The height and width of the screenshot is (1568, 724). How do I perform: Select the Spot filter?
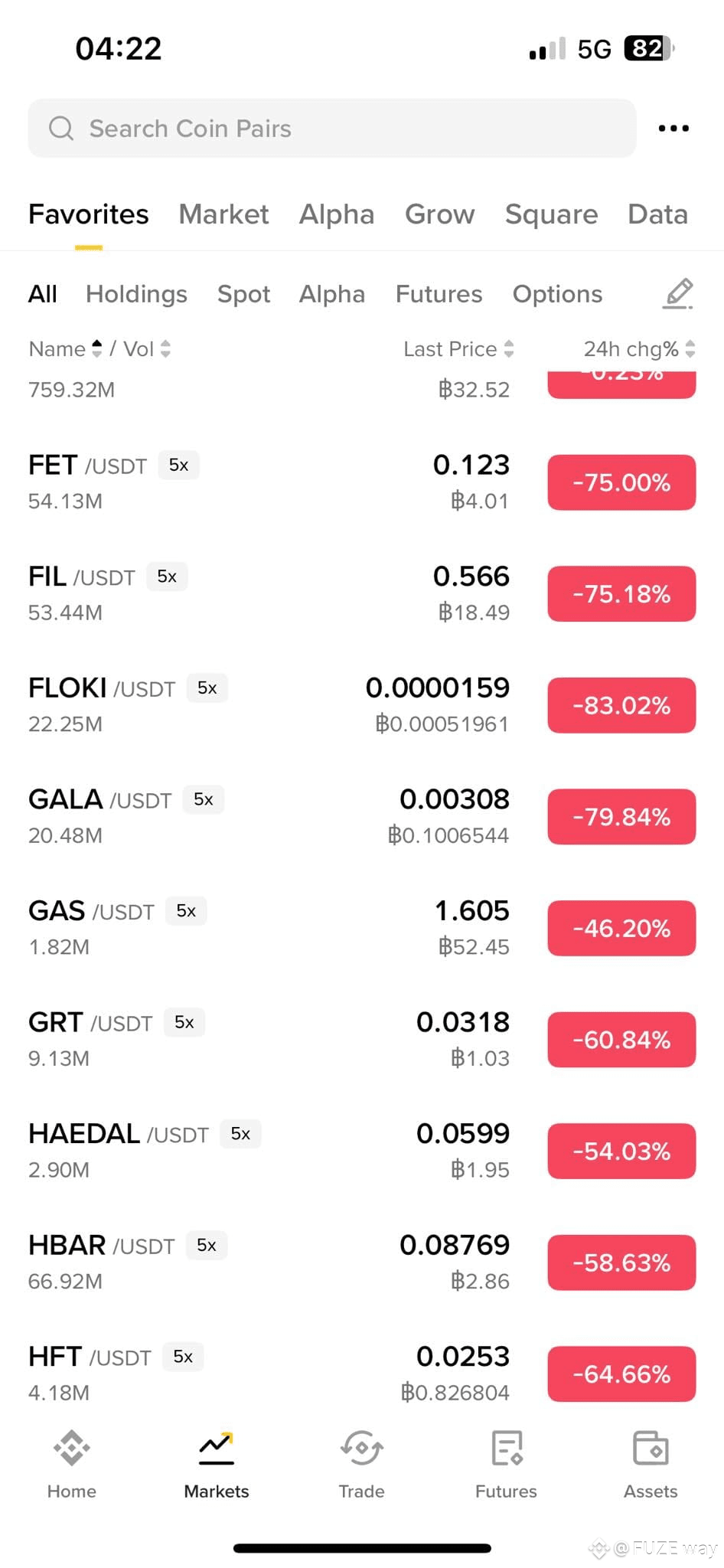243,294
